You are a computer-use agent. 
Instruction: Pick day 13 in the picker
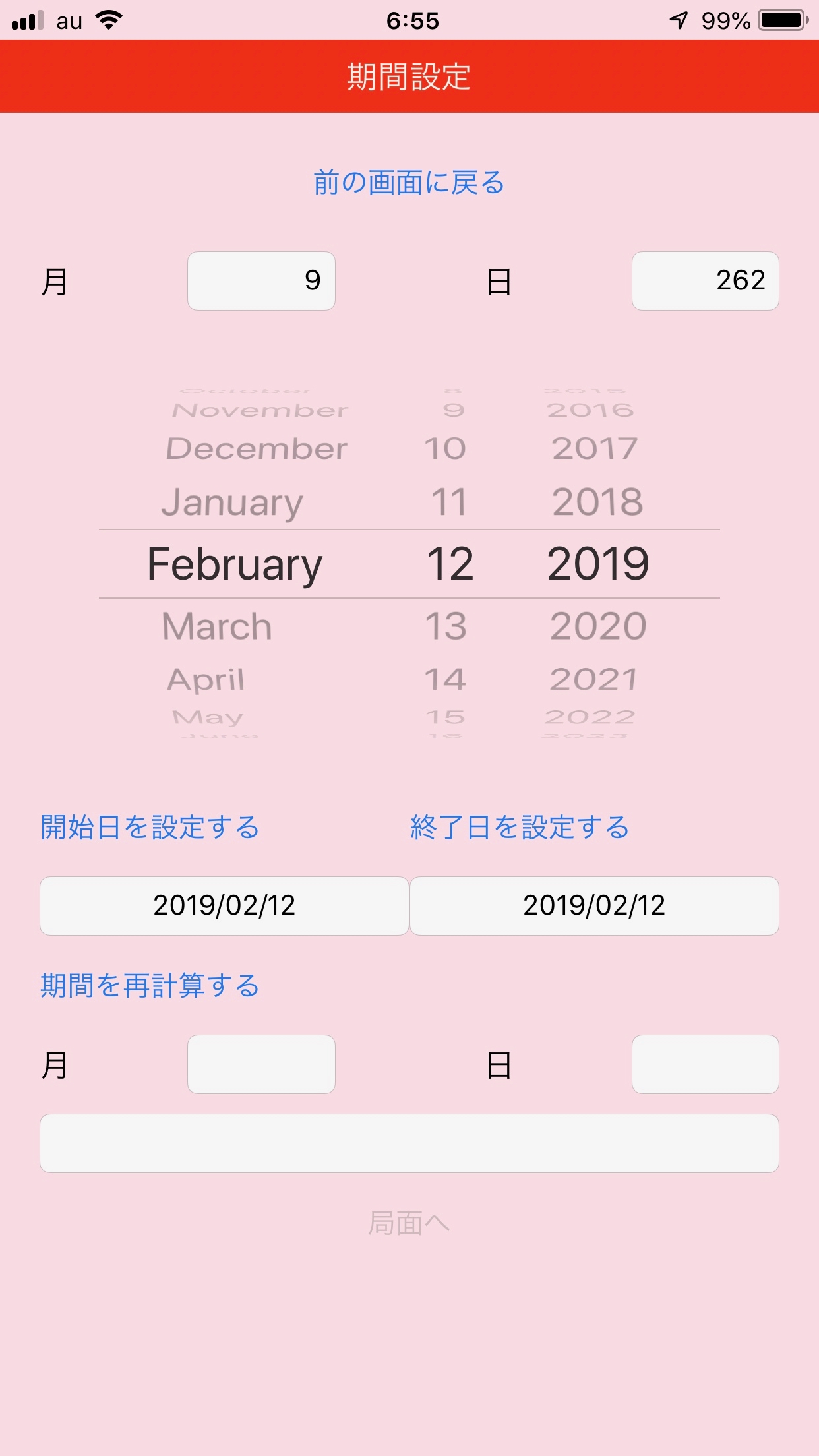click(446, 626)
